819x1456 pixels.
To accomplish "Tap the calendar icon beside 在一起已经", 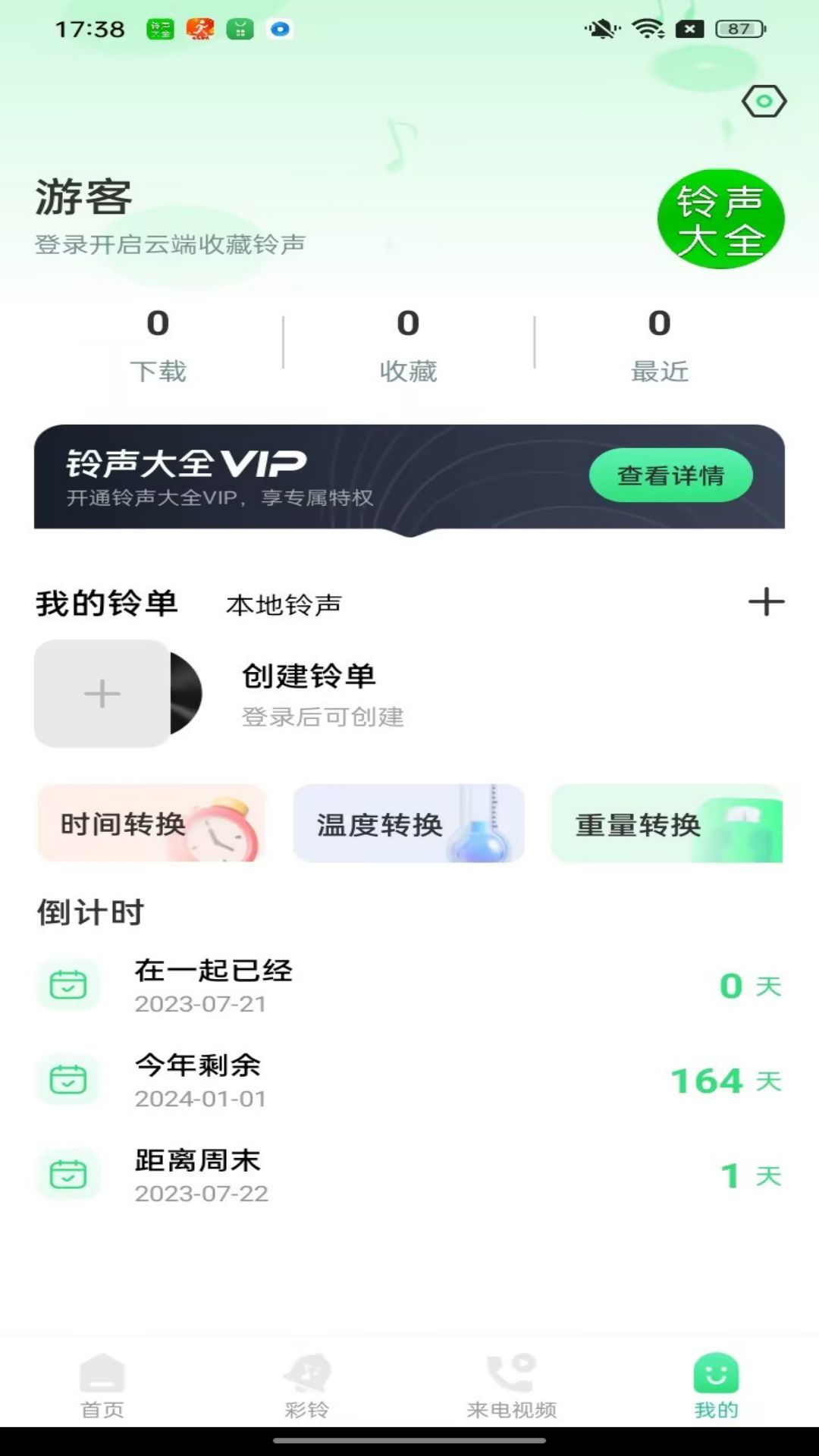I will click(x=67, y=984).
